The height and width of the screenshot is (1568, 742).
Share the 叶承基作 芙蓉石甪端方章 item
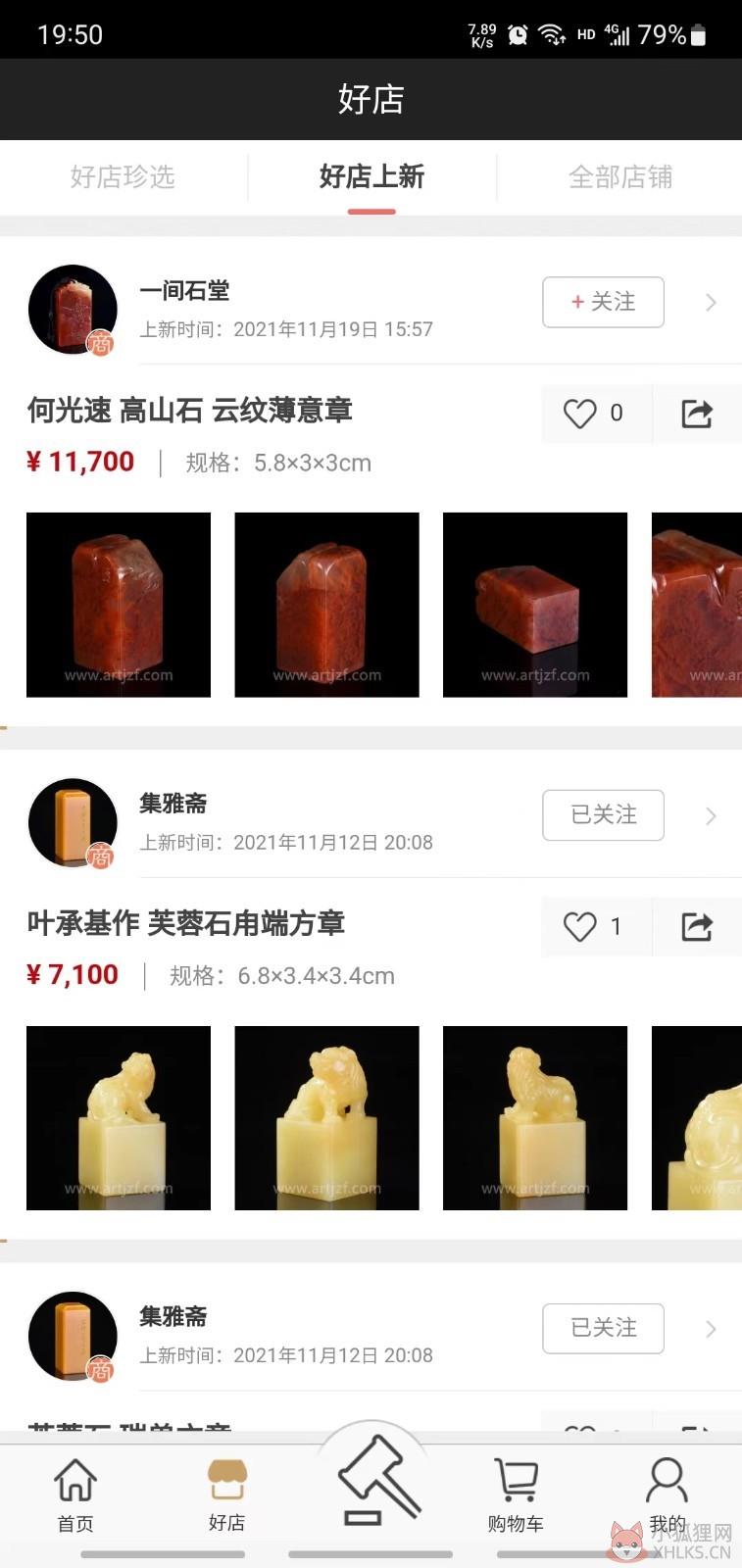pos(697,926)
